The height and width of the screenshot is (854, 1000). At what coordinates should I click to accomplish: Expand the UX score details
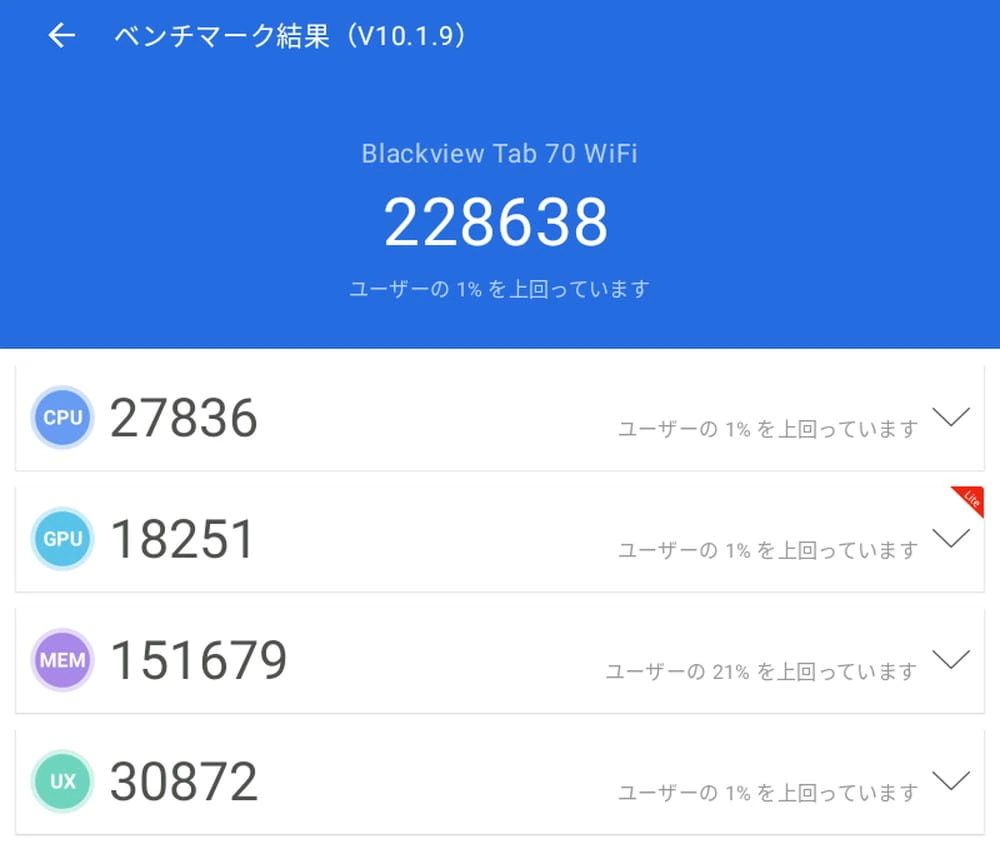click(x=950, y=781)
